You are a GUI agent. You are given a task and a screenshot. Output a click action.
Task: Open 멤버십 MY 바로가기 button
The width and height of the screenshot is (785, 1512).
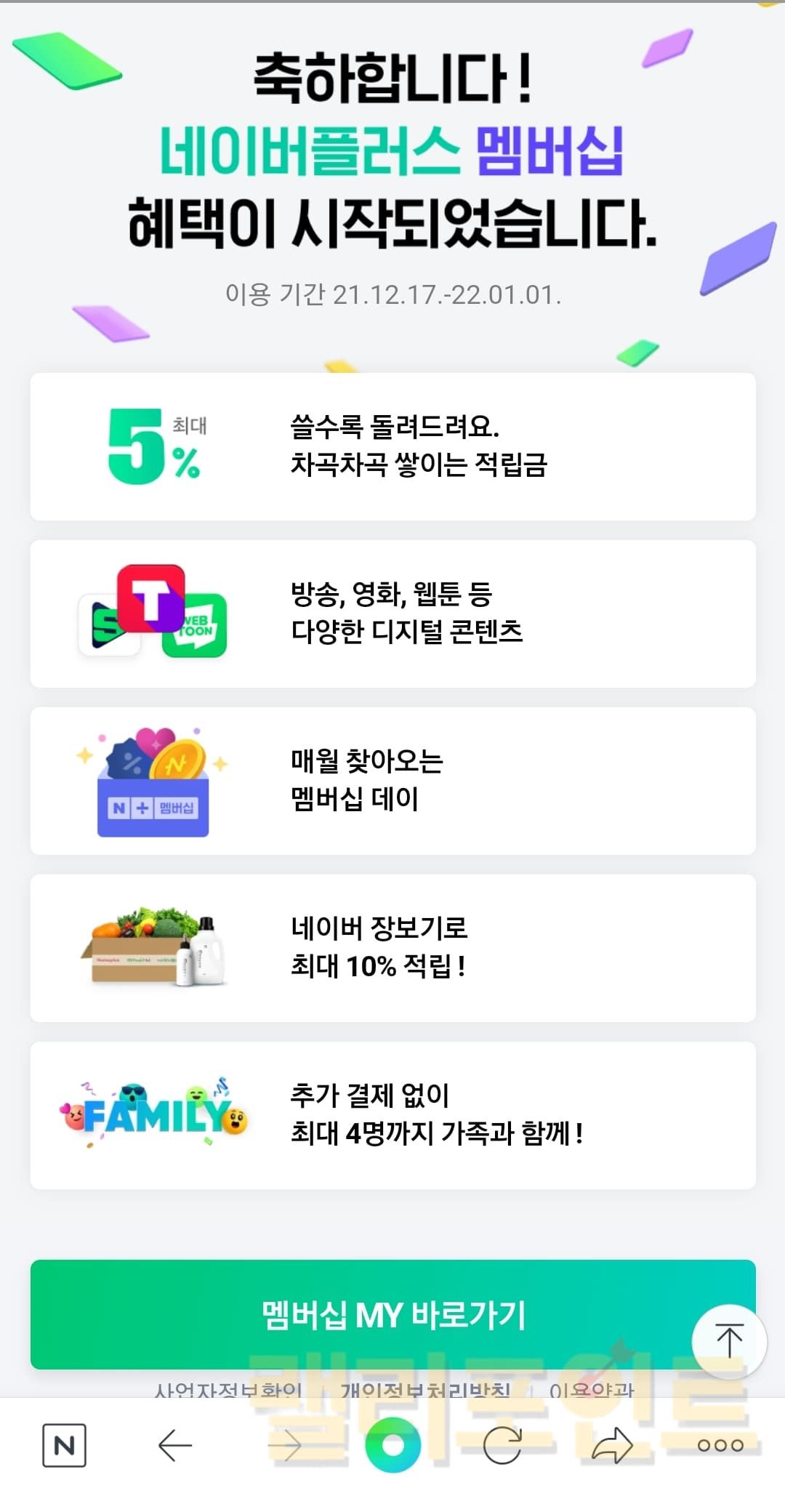click(392, 1314)
